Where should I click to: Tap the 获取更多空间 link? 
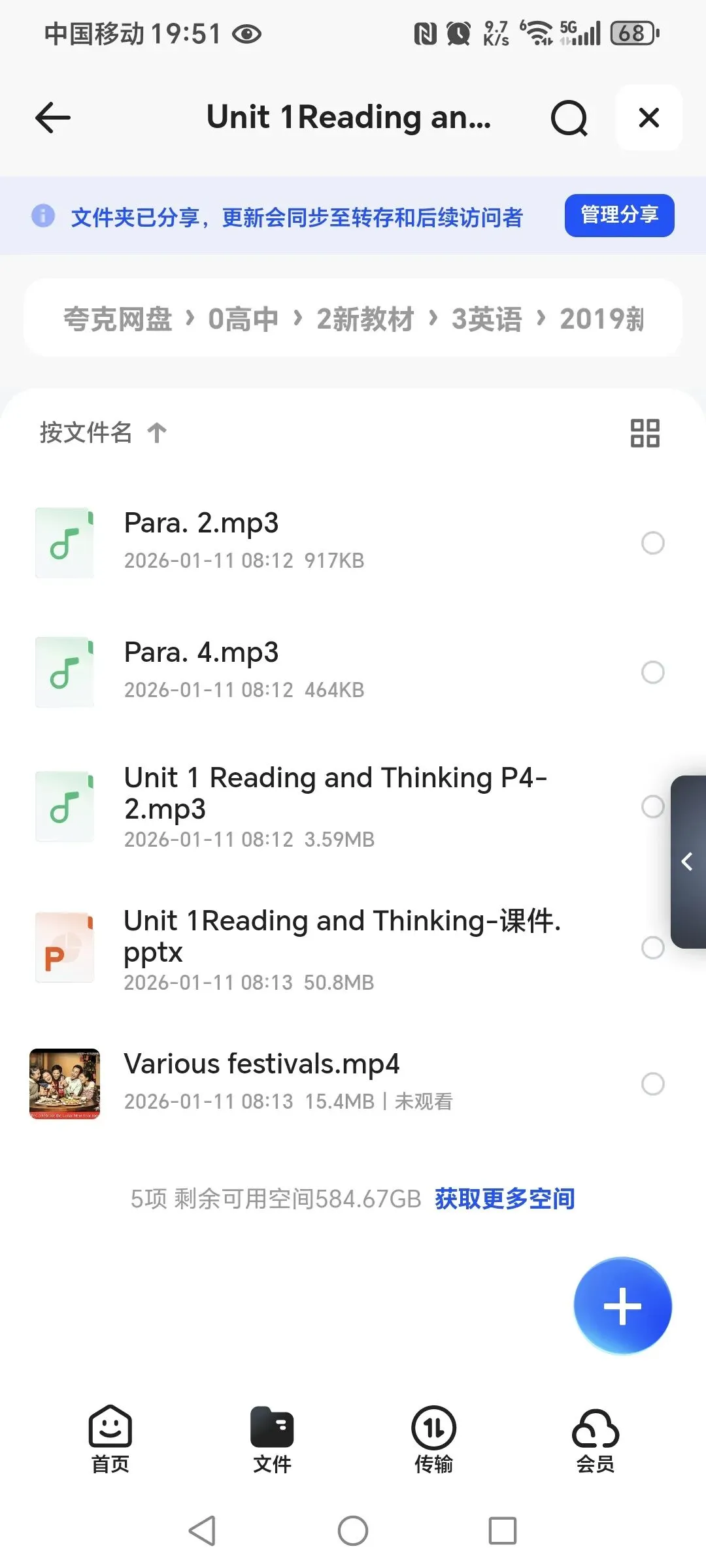click(x=505, y=1199)
